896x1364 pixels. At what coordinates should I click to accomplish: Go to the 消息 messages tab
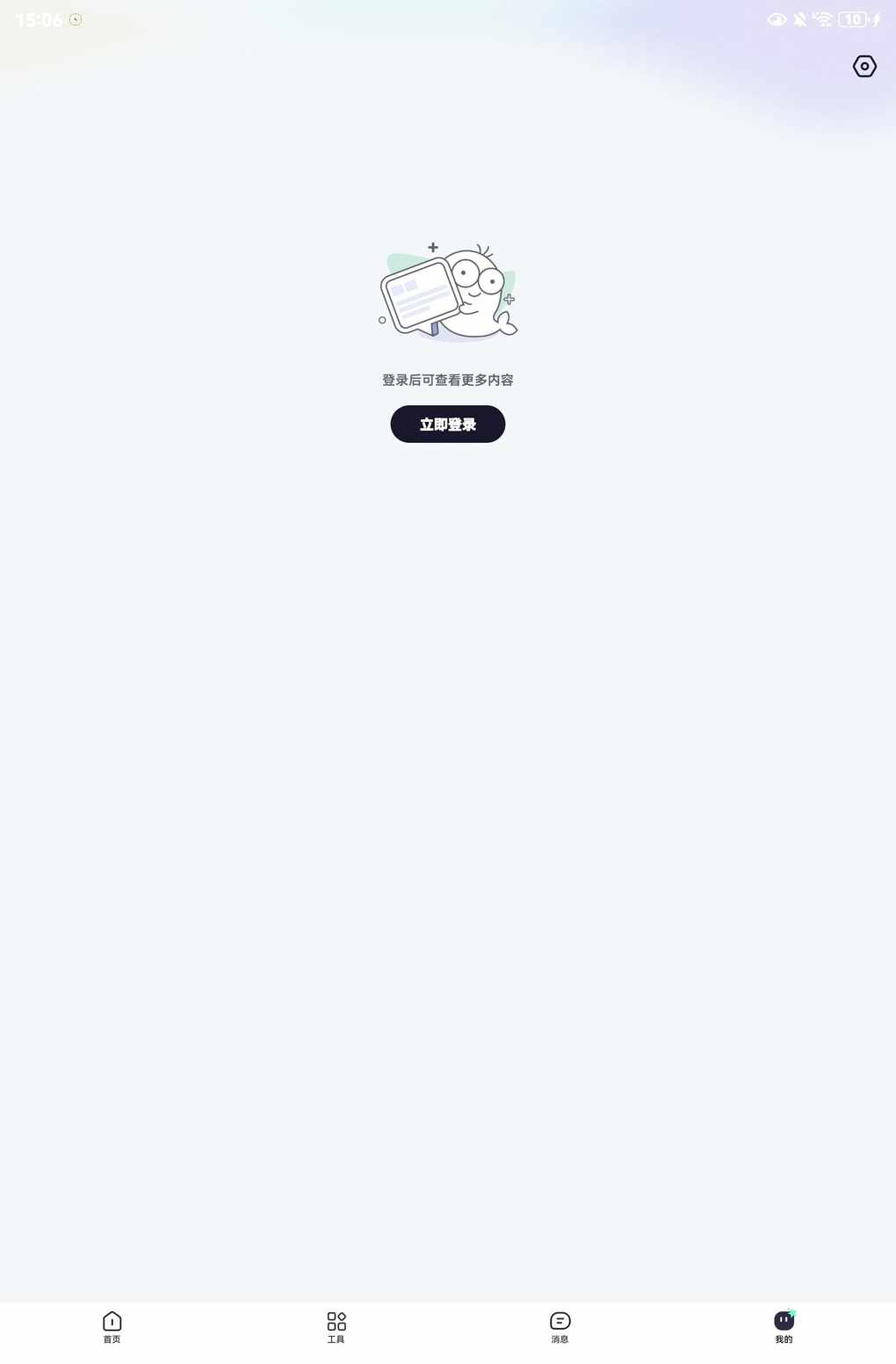560,1326
